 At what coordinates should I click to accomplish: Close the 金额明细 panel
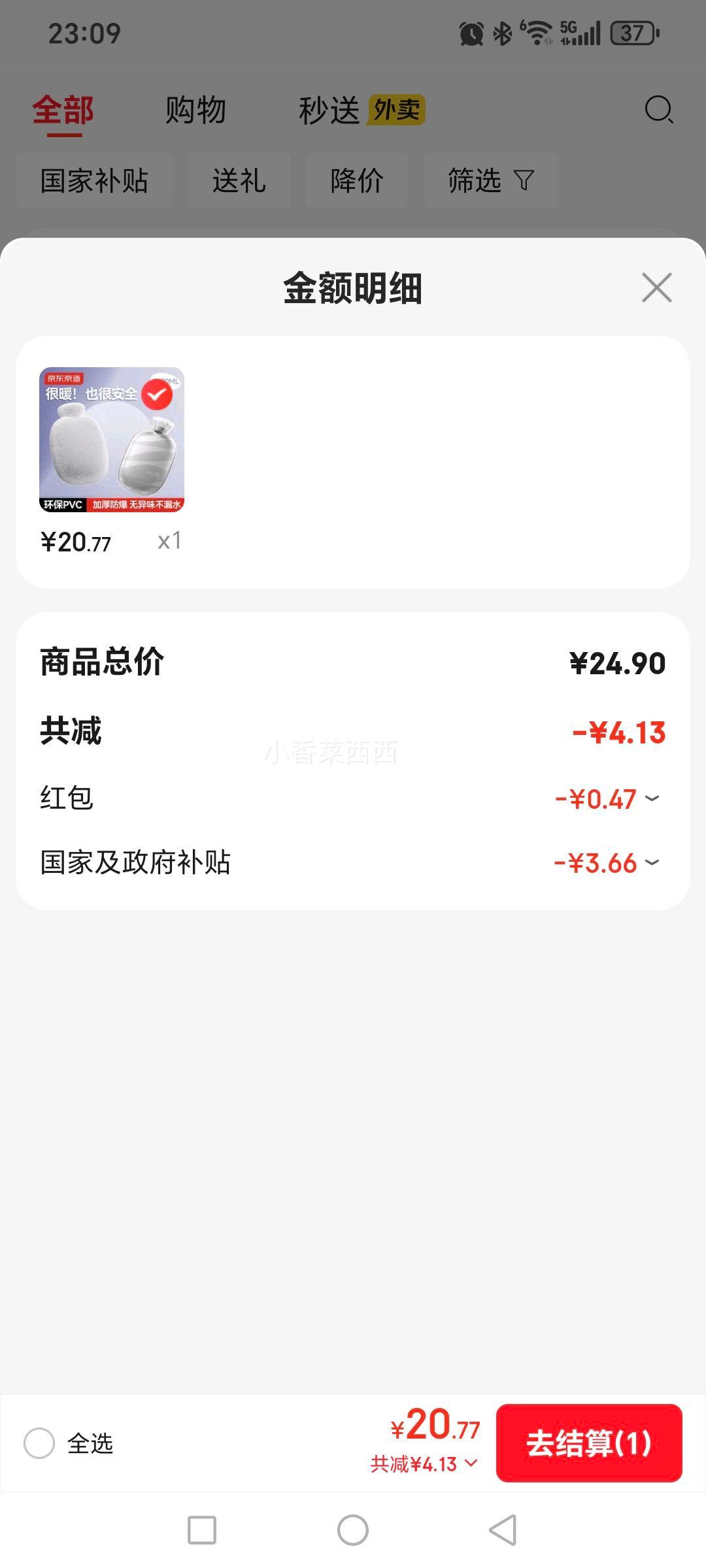click(656, 288)
